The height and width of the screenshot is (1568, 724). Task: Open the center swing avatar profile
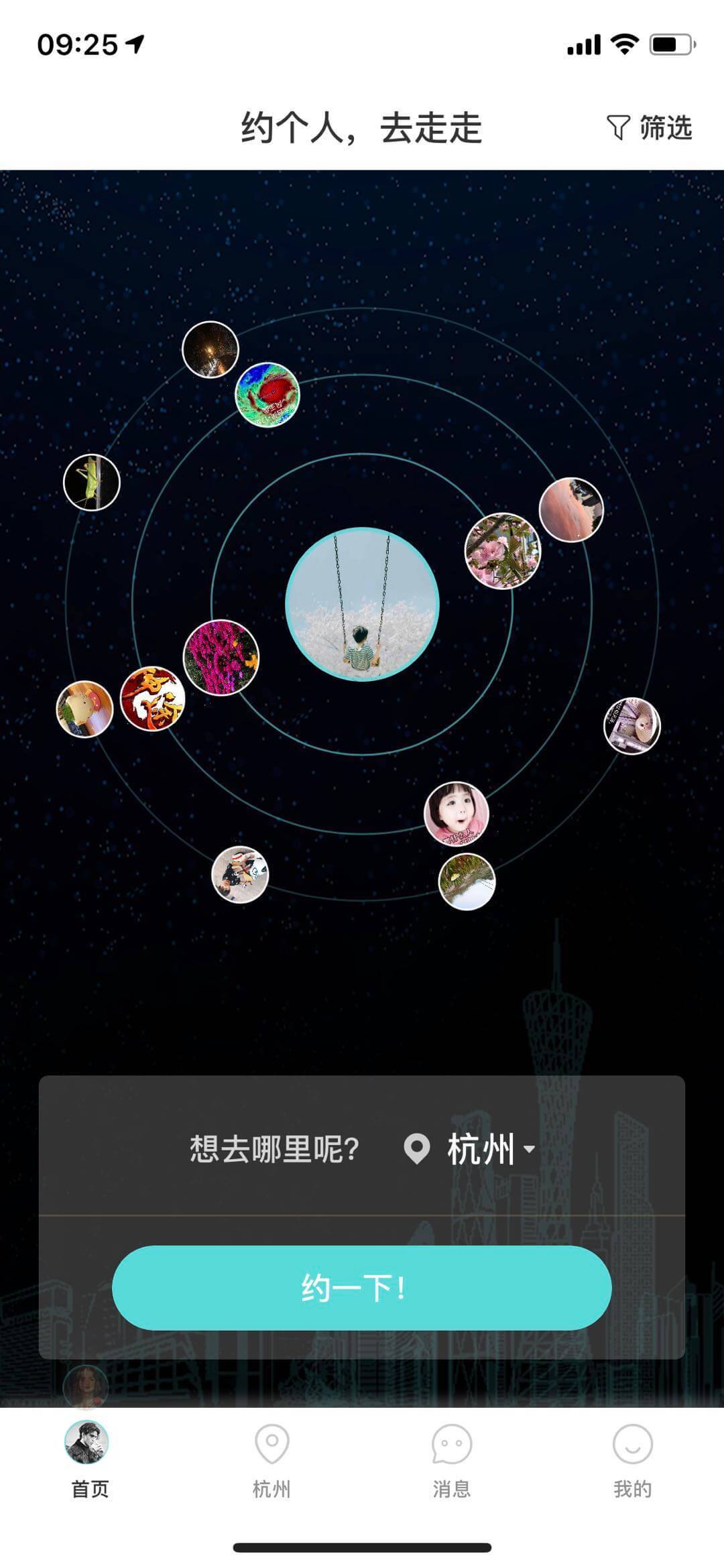362,604
